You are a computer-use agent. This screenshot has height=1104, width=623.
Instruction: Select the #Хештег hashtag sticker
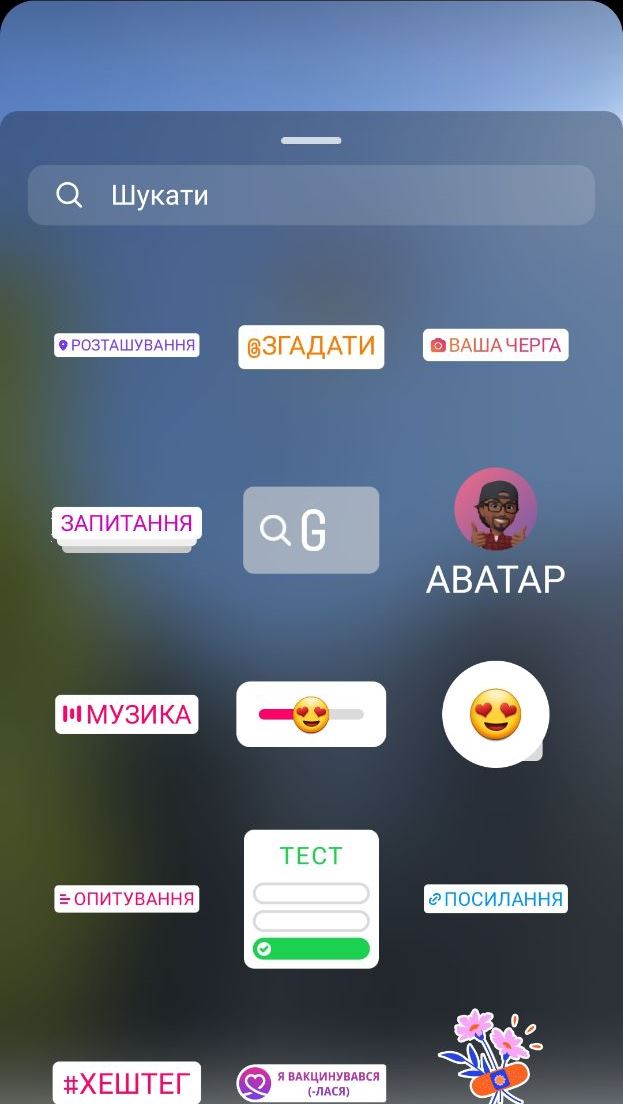(x=126, y=1083)
